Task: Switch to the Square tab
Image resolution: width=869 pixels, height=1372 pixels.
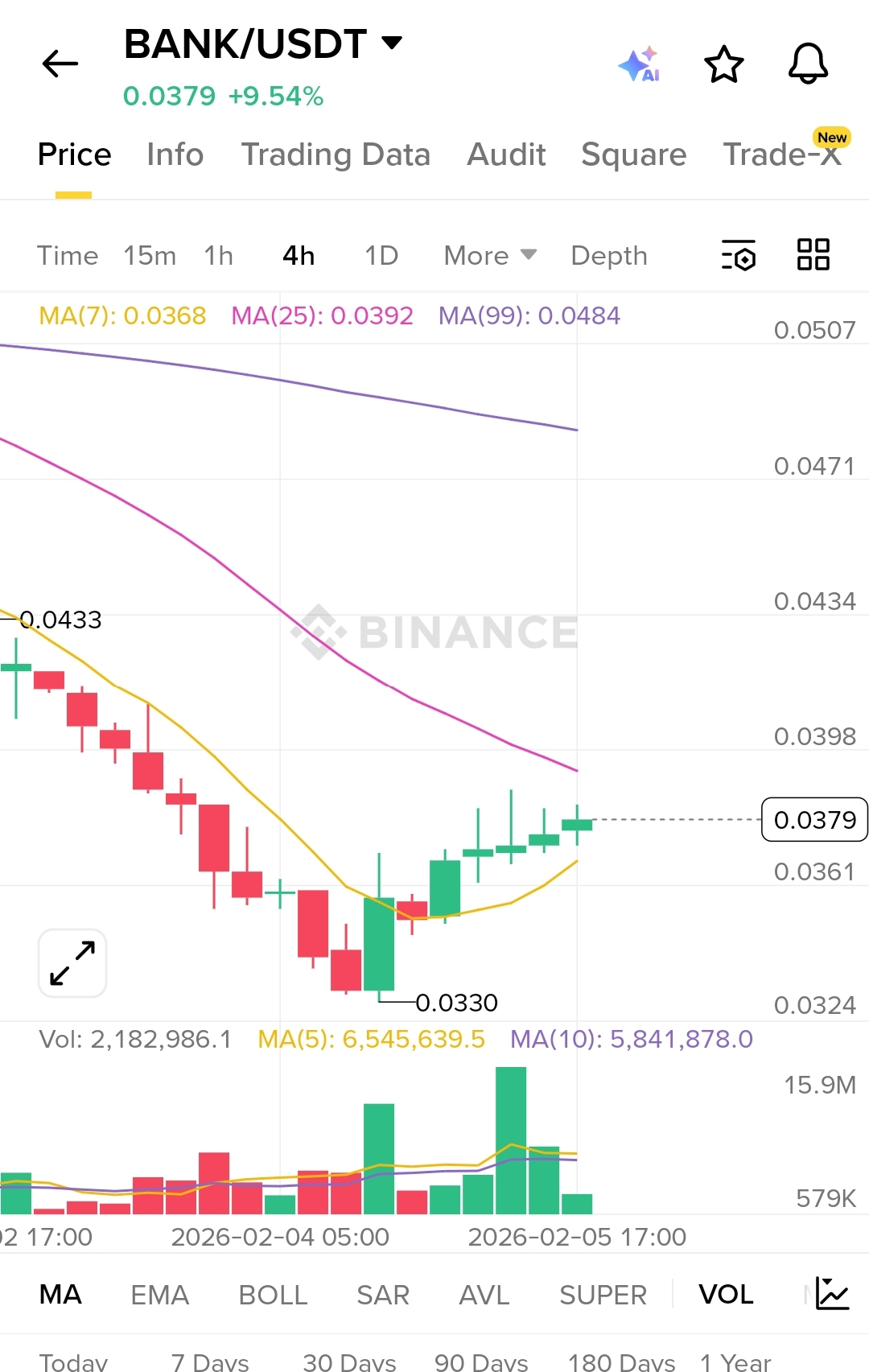Action: click(x=633, y=155)
